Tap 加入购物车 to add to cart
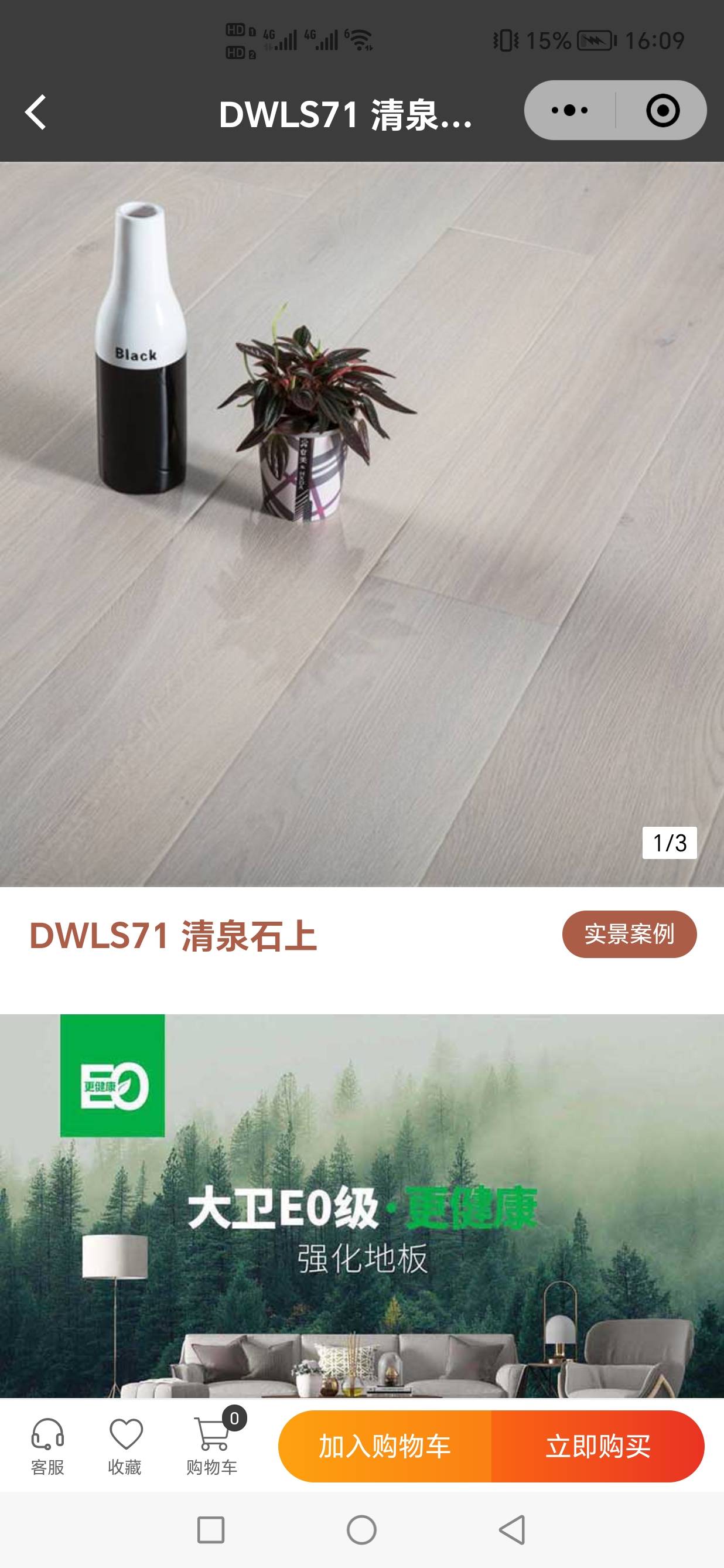 (384, 1446)
